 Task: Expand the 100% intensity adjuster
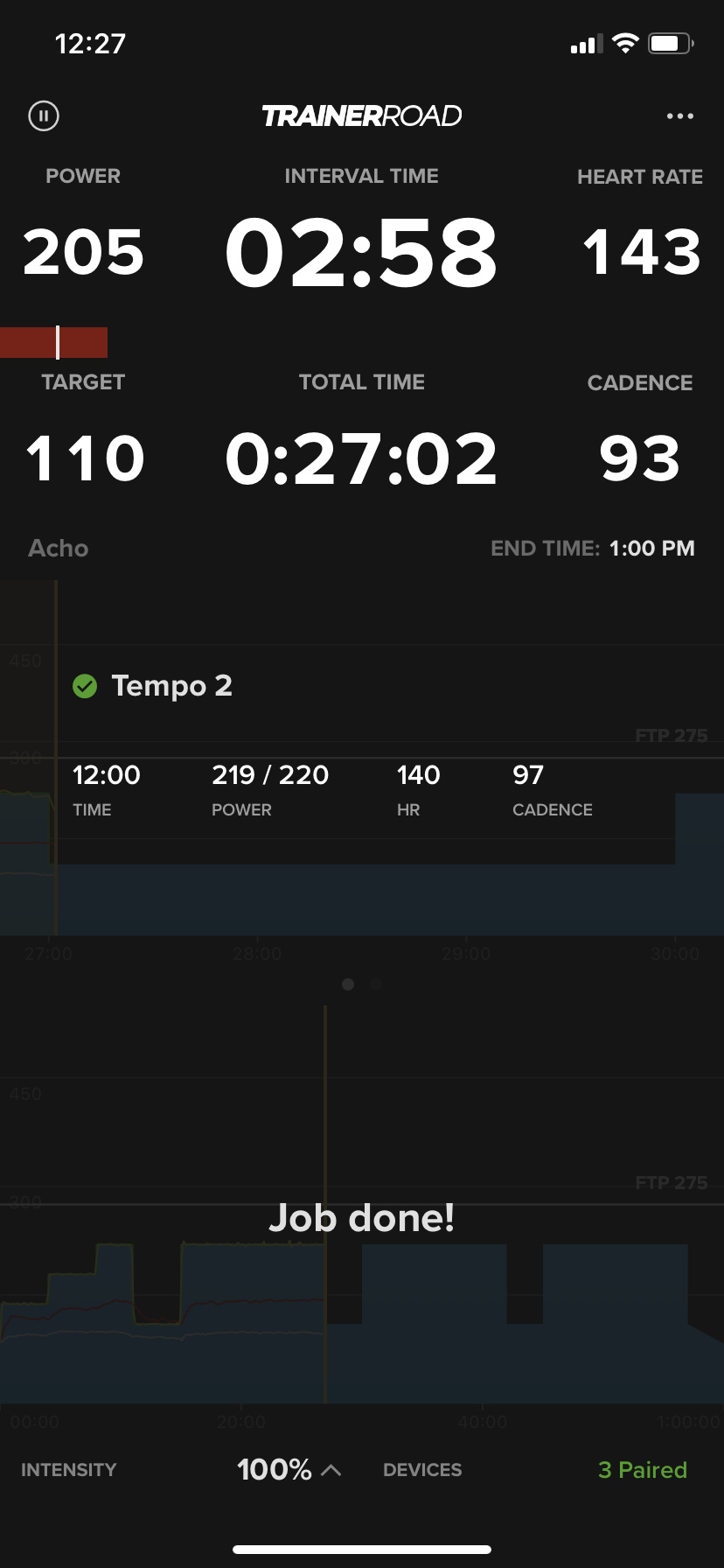[x=289, y=1469]
